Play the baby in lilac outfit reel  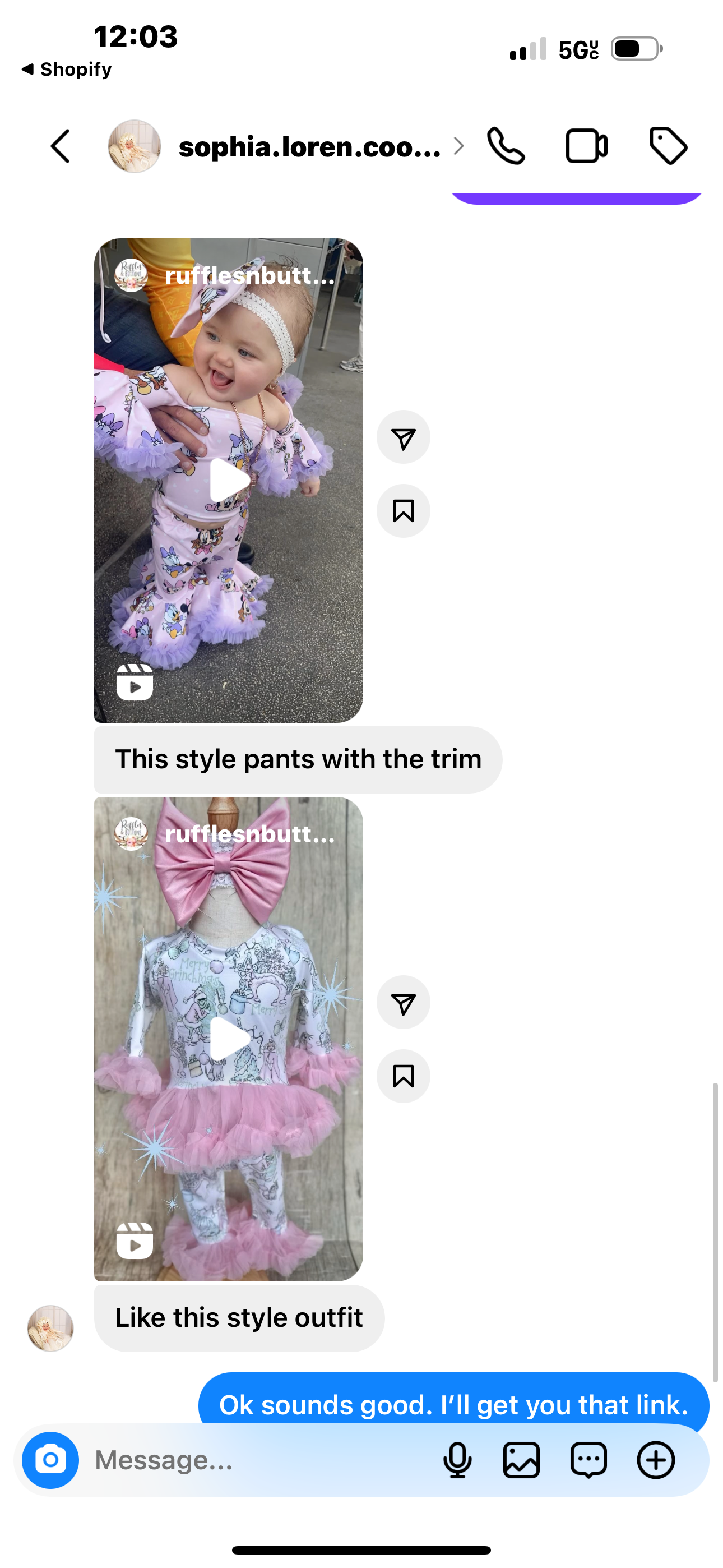pos(228,480)
